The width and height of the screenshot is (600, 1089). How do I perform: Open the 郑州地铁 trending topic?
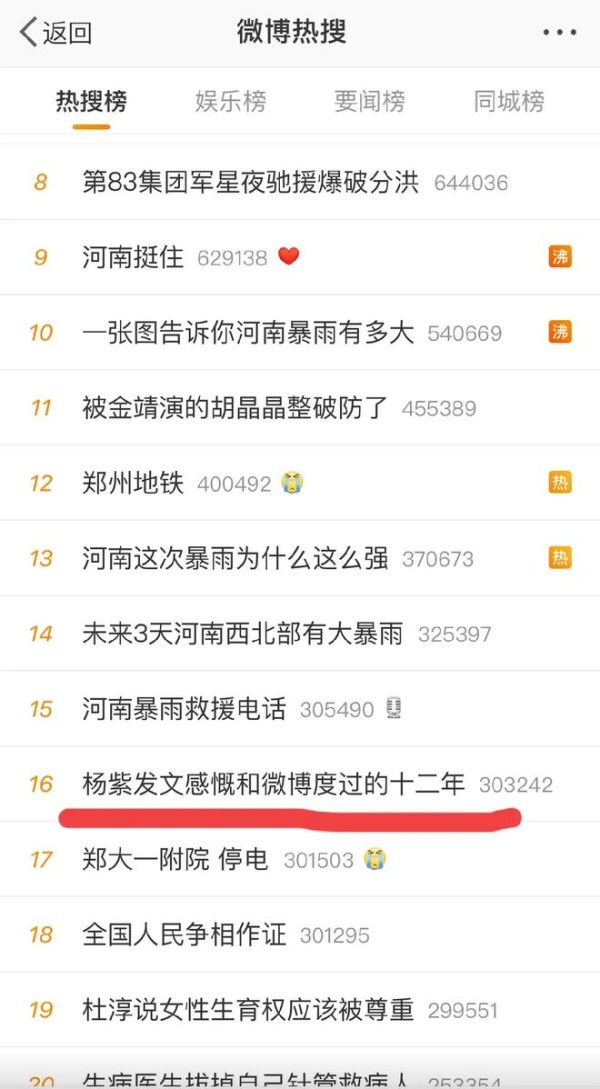click(x=300, y=483)
